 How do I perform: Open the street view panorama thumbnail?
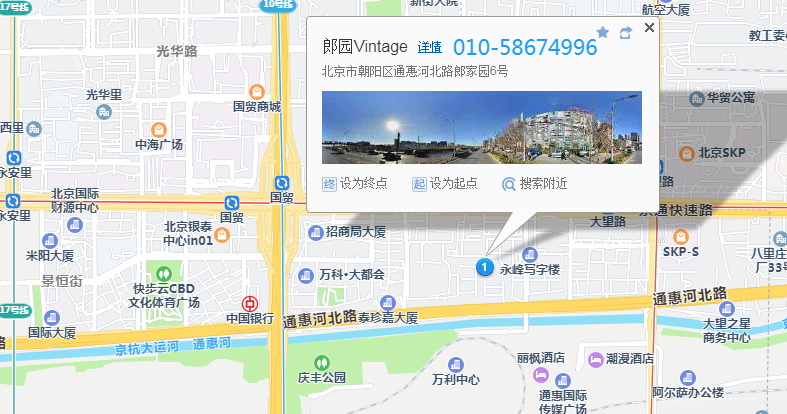481,127
